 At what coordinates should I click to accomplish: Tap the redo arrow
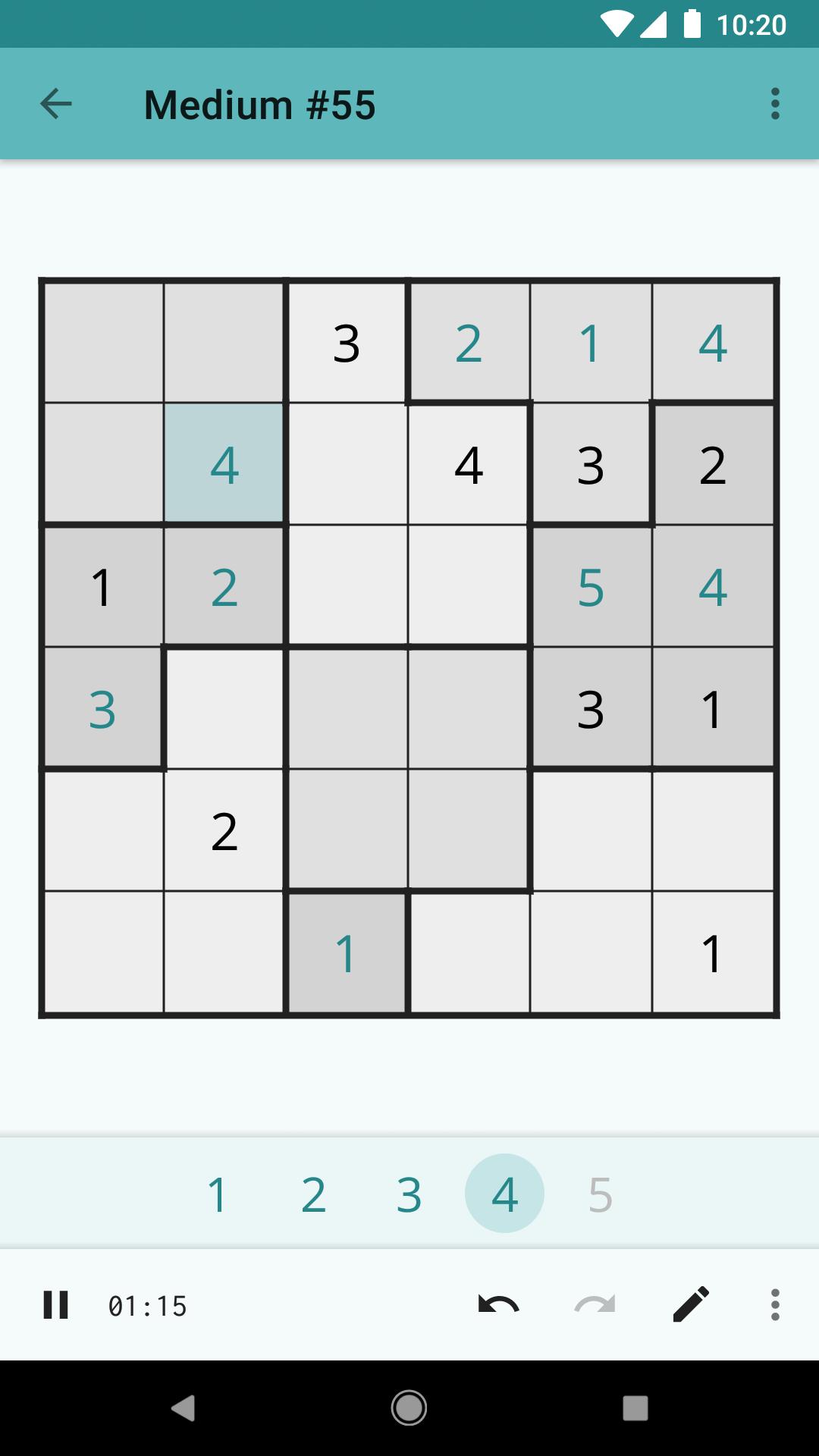595,1305
